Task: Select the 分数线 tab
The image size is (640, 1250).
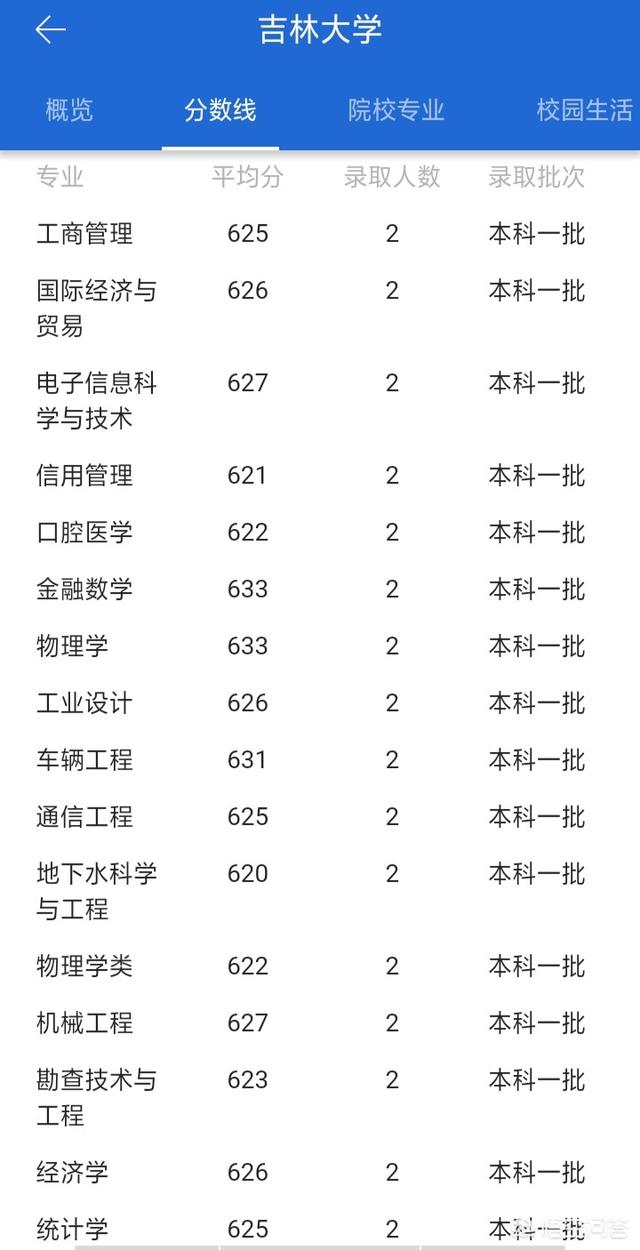Action: tap(220, 110)
